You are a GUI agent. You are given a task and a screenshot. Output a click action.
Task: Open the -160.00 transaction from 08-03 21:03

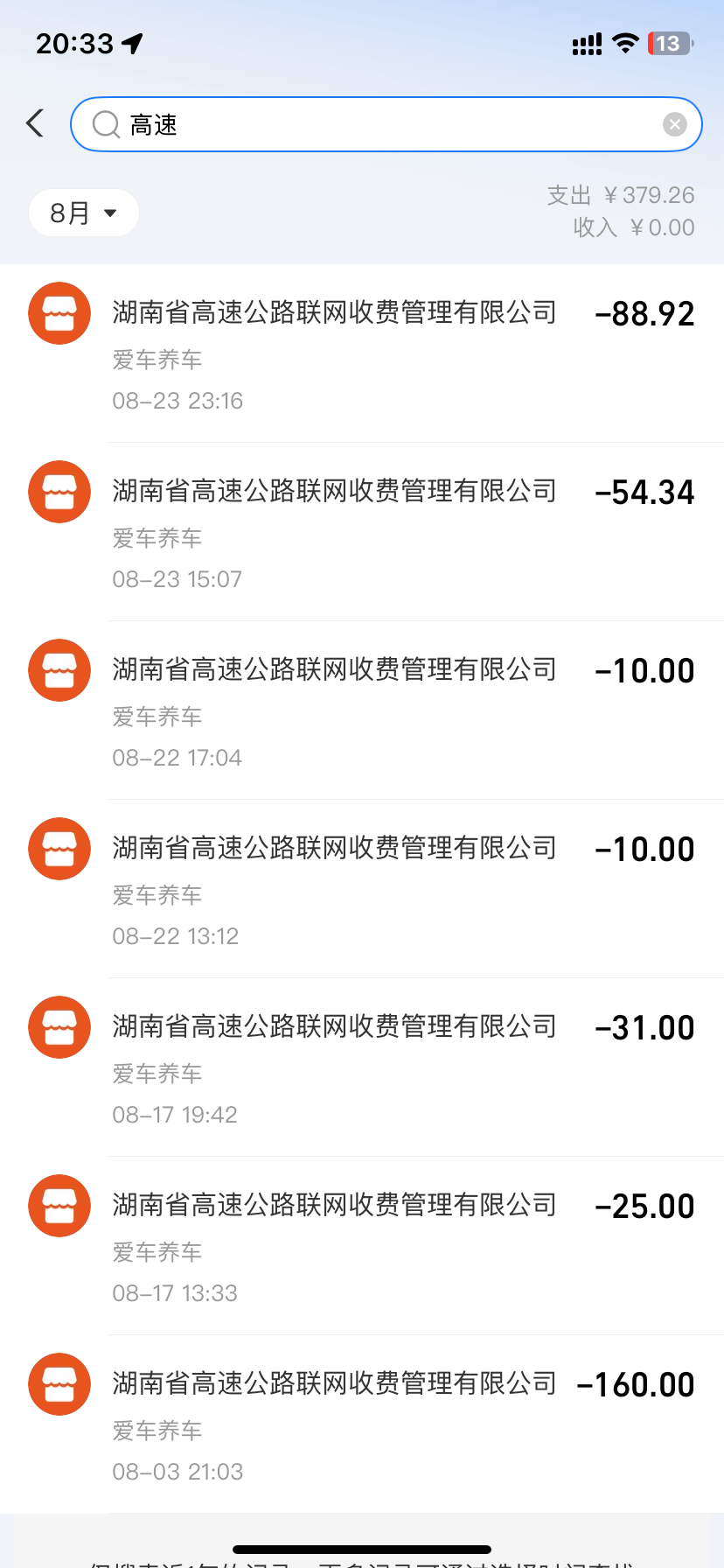[362, 1424]
